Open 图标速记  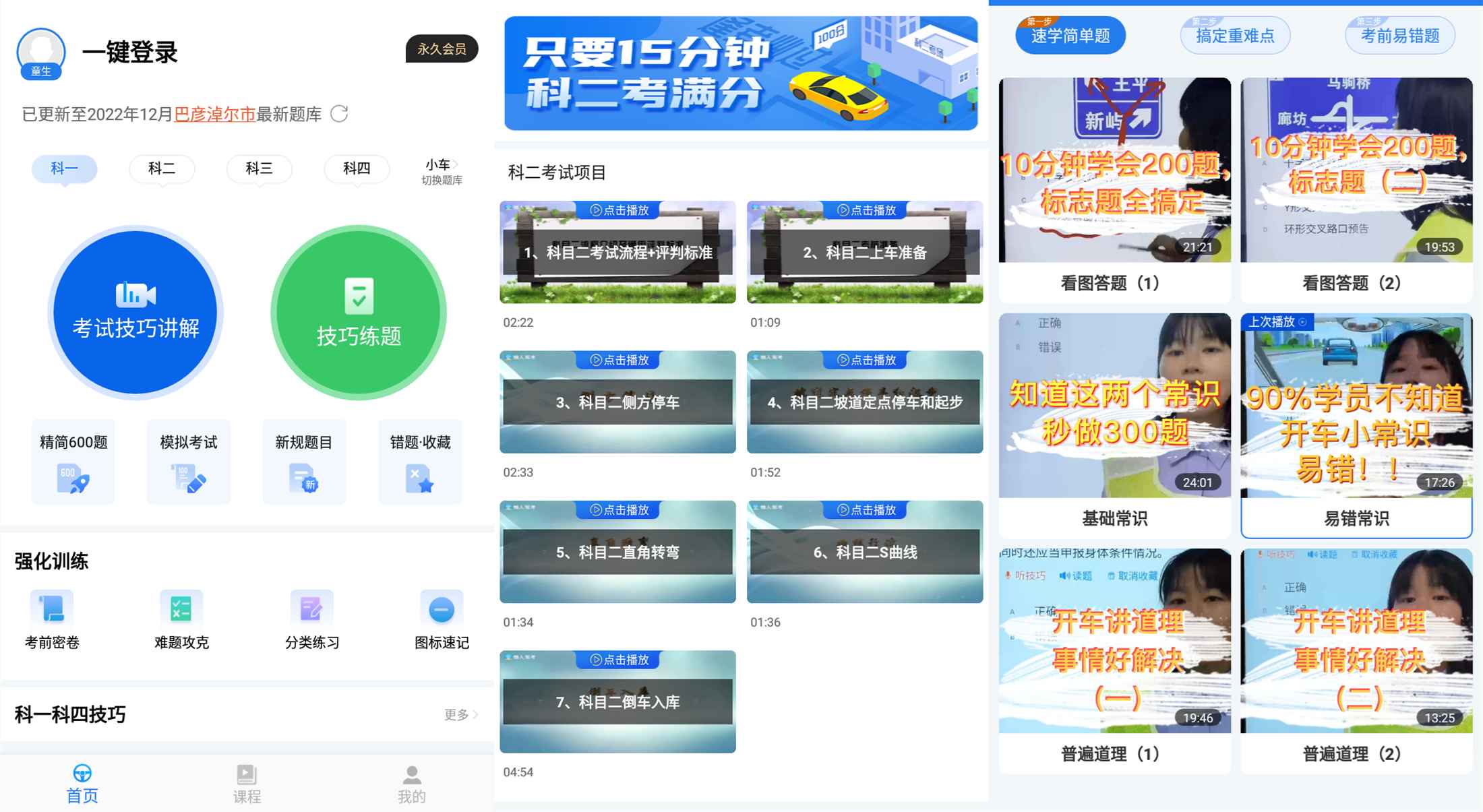pyautogui.click(x=442, y=620)
